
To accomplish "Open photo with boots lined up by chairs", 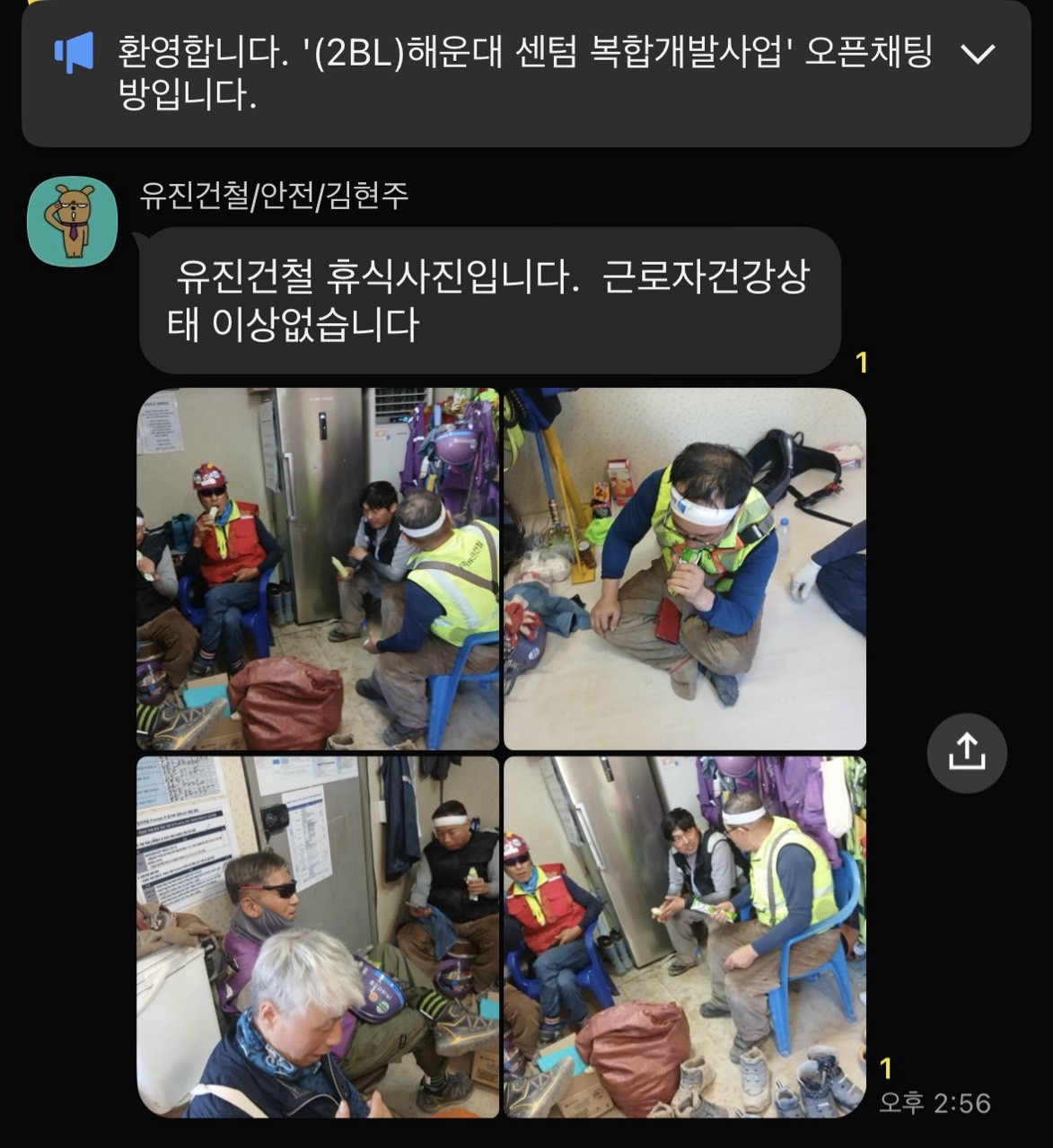I will pos(685,937).
